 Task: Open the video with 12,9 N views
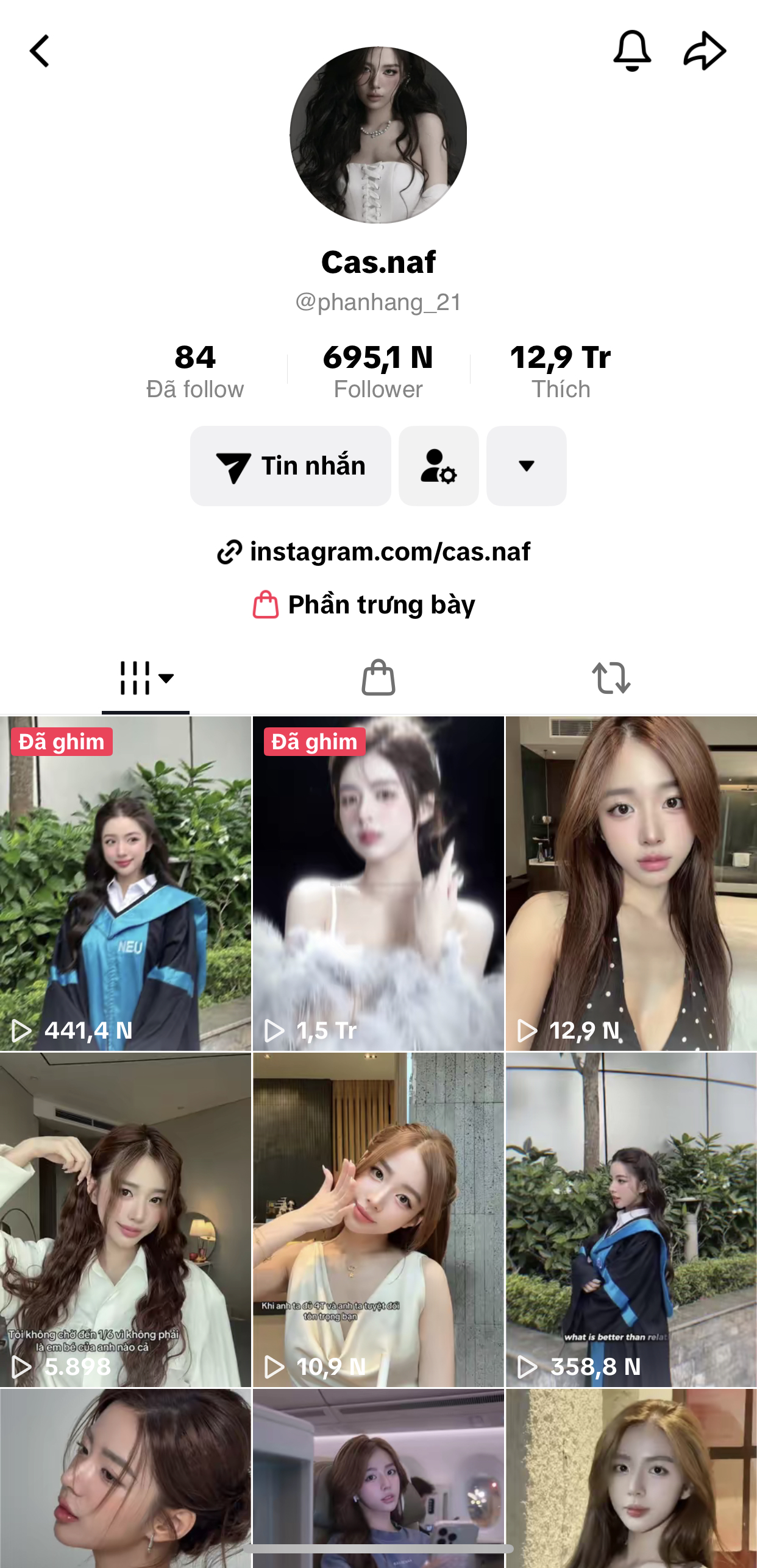click(631, 883)
